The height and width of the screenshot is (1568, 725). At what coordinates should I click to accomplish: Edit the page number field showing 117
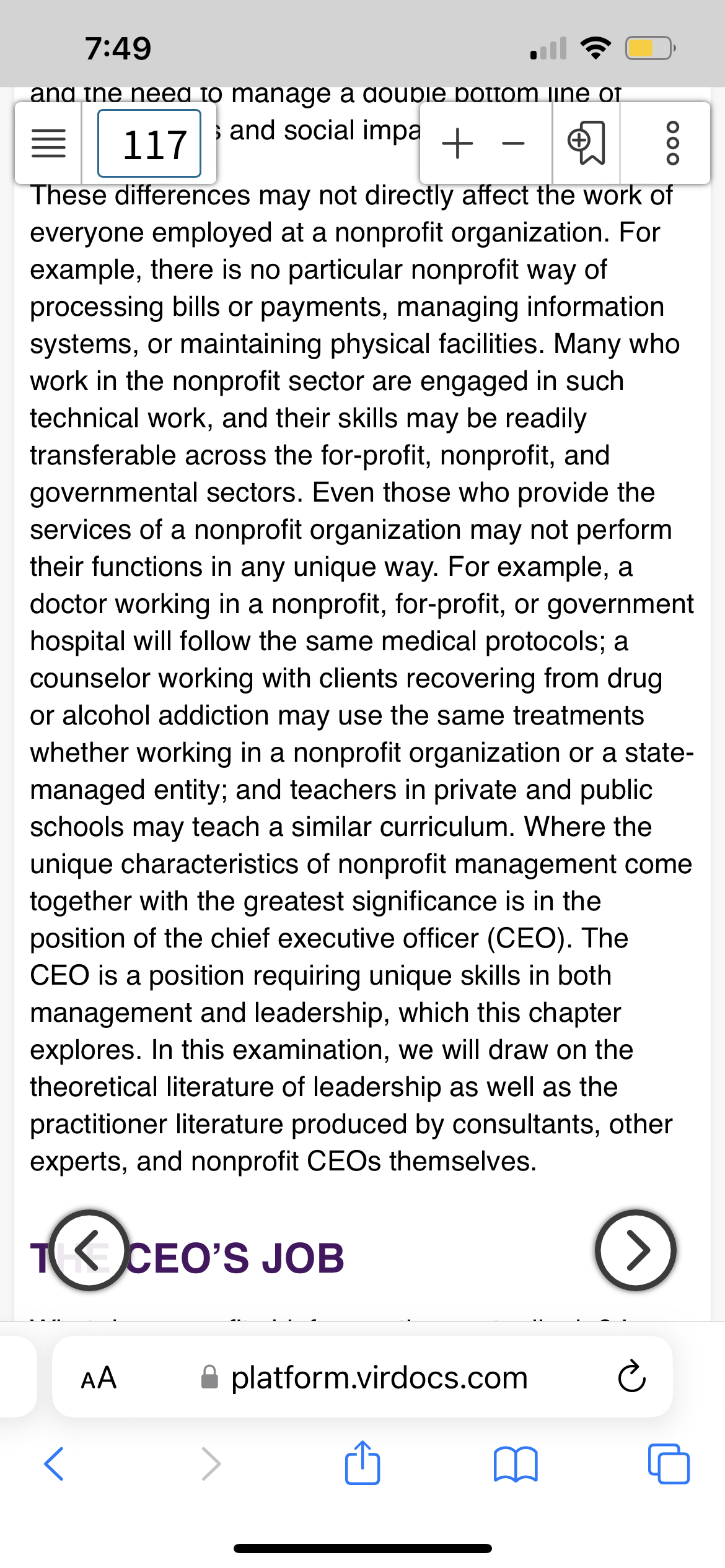[149, 144]
